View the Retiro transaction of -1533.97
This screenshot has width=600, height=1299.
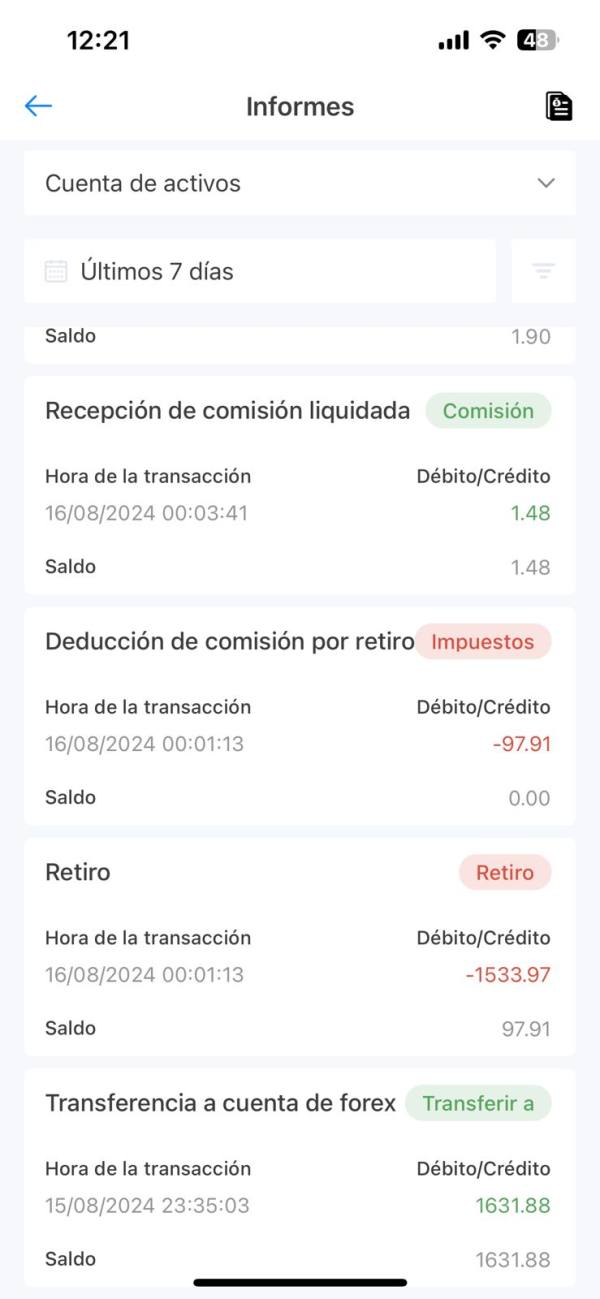click(x=300, y=948)
